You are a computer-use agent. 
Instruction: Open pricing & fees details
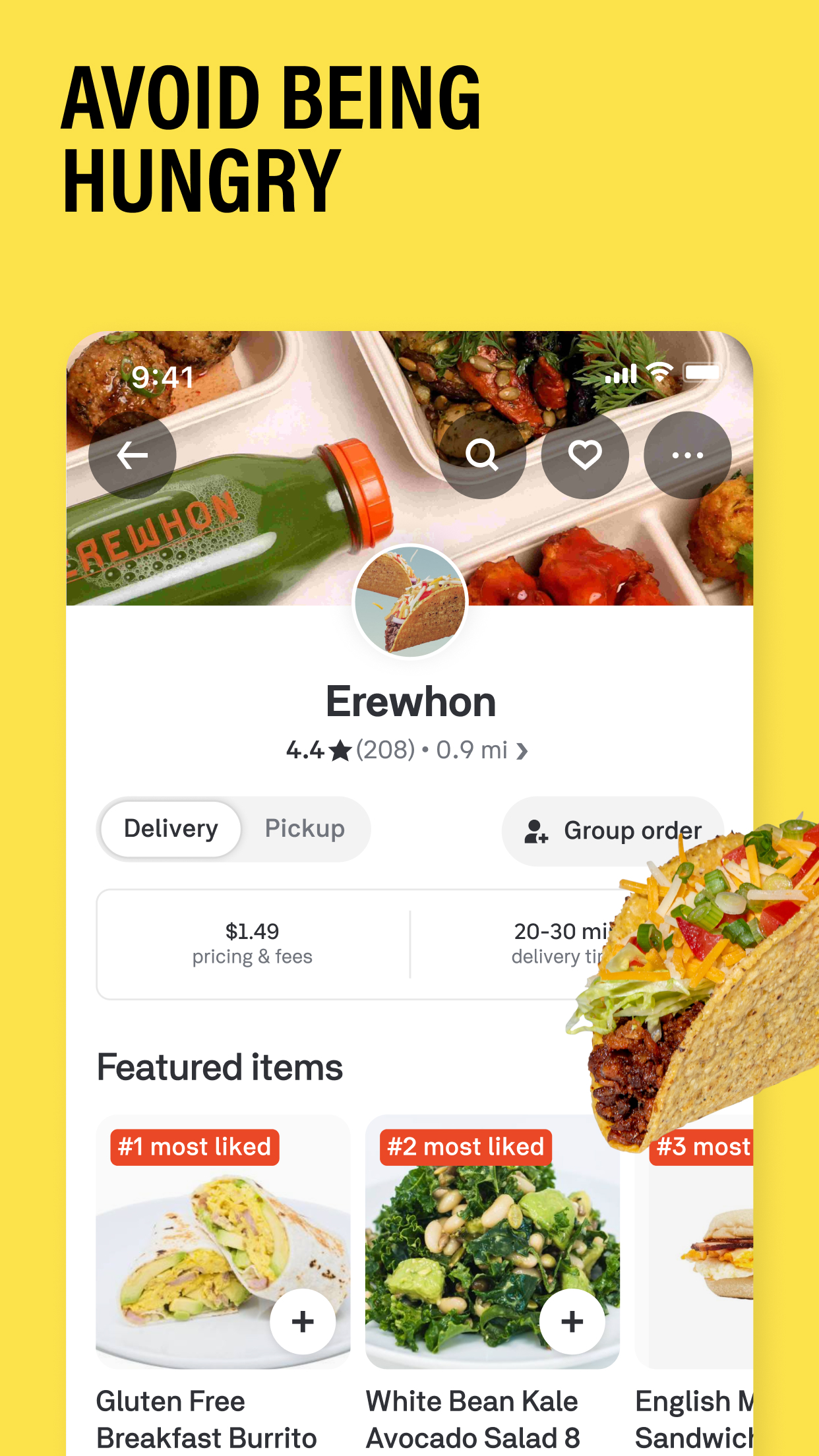(x=252, y=943)
